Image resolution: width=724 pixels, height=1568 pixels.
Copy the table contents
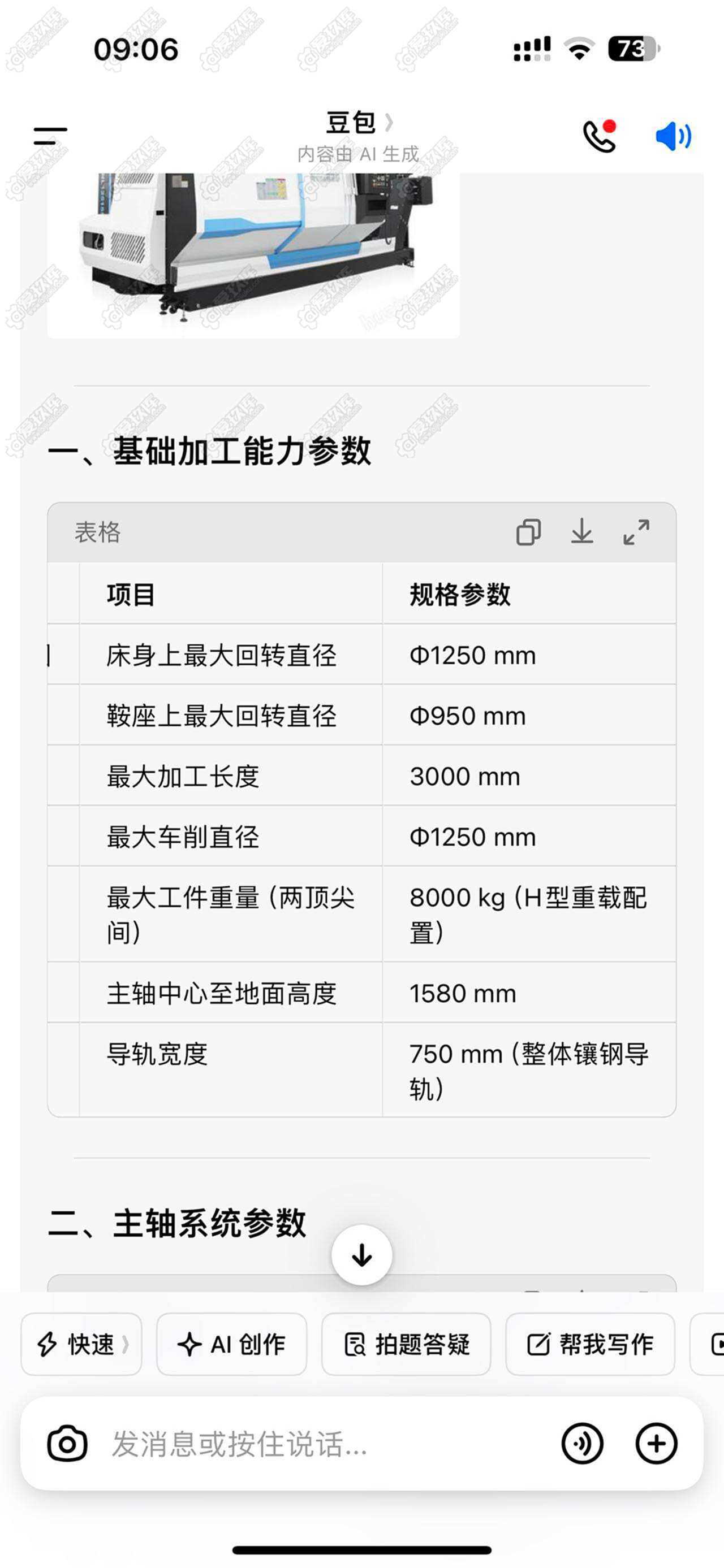coord(529,532)
